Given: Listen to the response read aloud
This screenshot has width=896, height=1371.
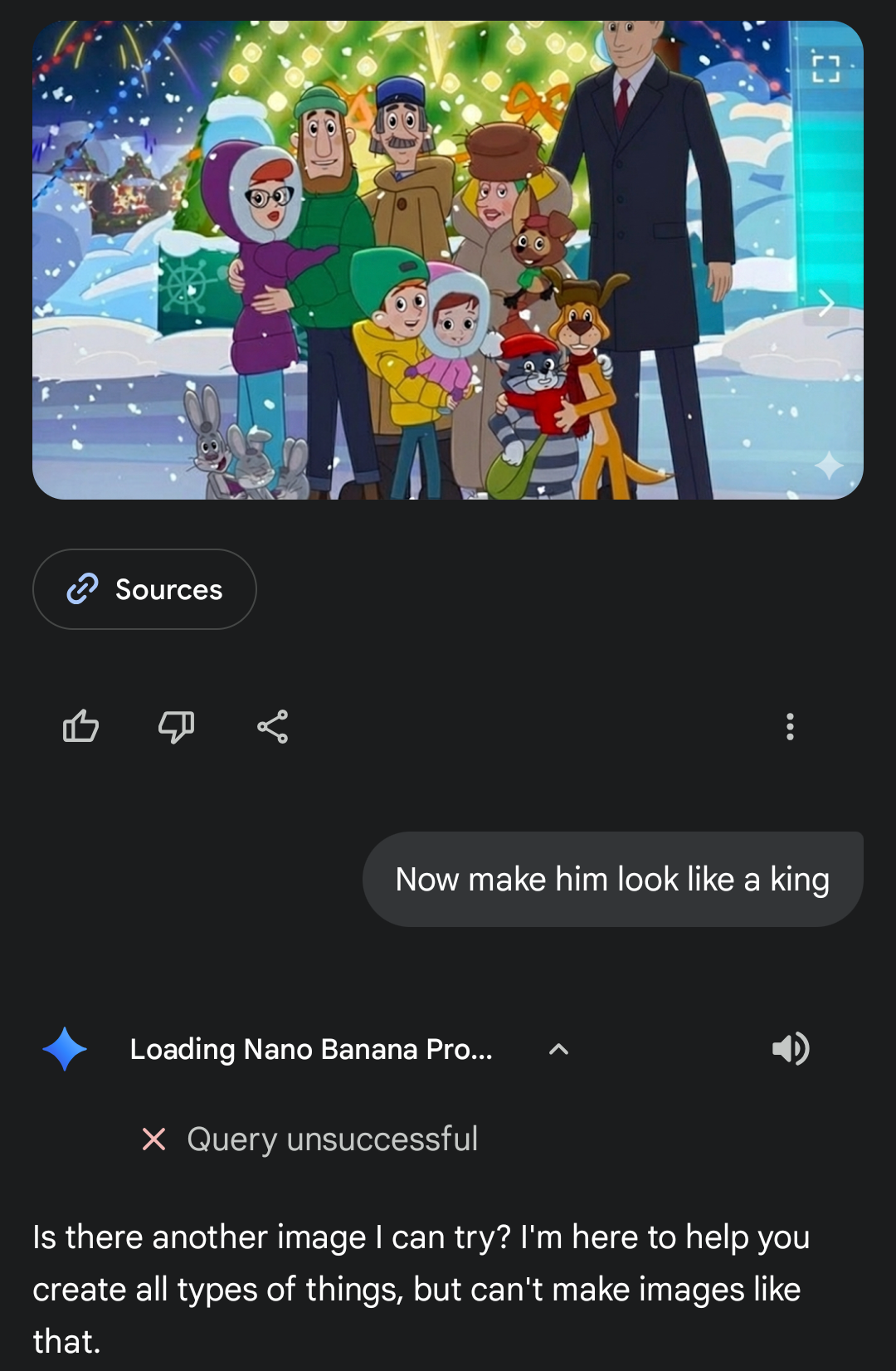Looking at the screenshot, I should coord(790,1049).
